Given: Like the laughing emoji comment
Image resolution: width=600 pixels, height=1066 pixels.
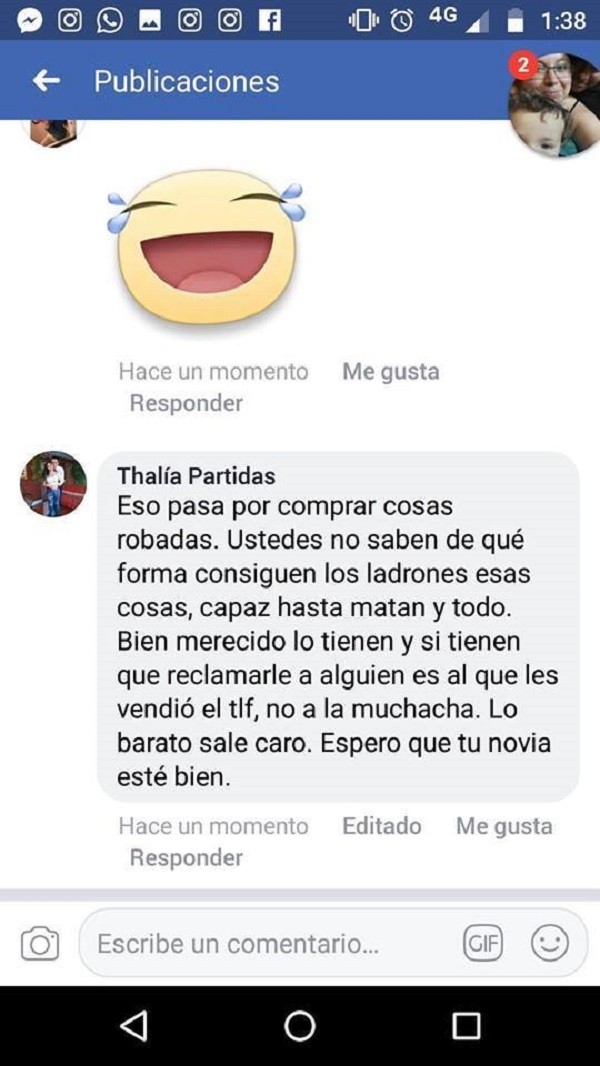Looking at the screenshot, I should (390, 372).
